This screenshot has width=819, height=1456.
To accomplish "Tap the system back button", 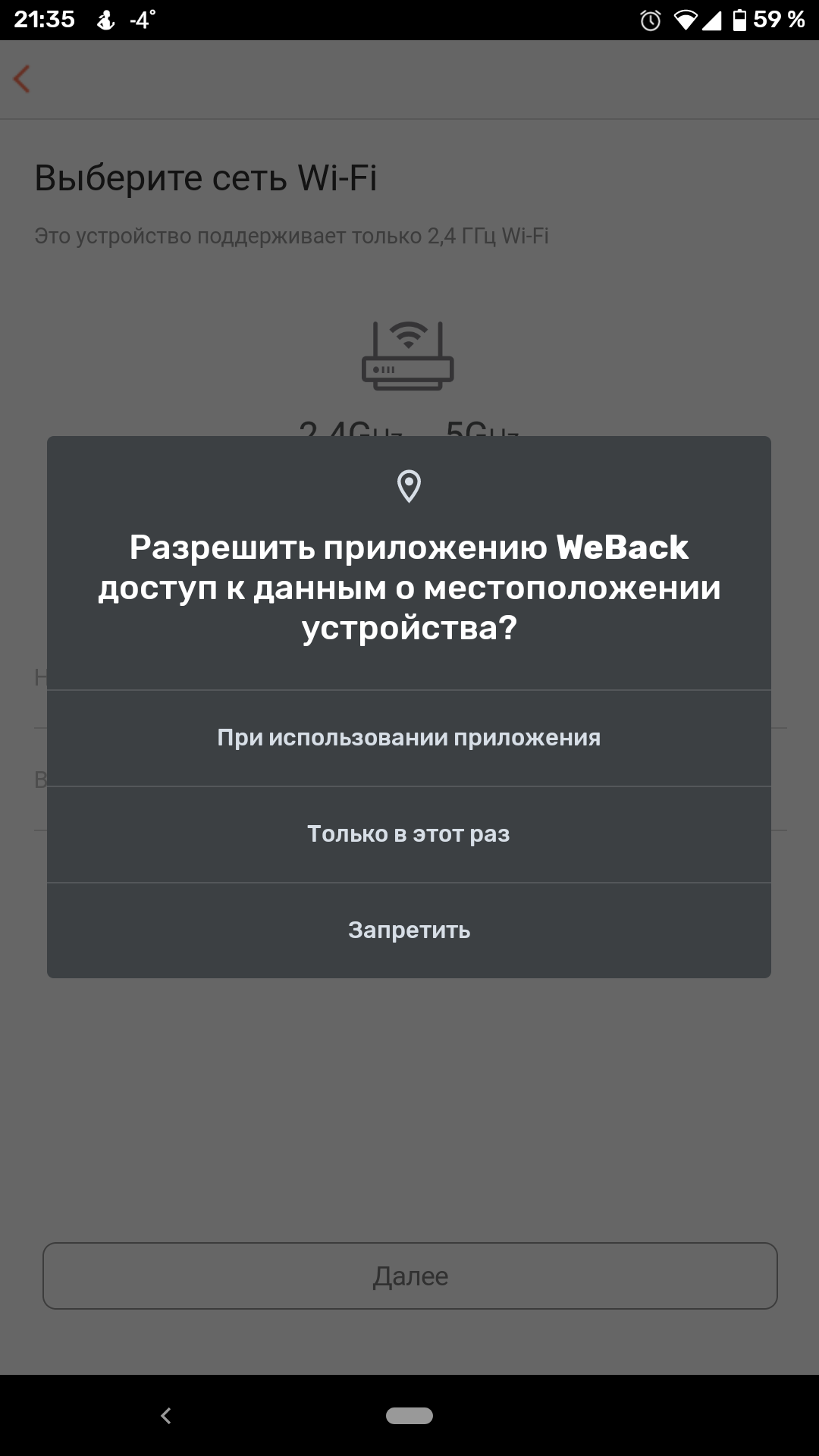I will 166,1415.
